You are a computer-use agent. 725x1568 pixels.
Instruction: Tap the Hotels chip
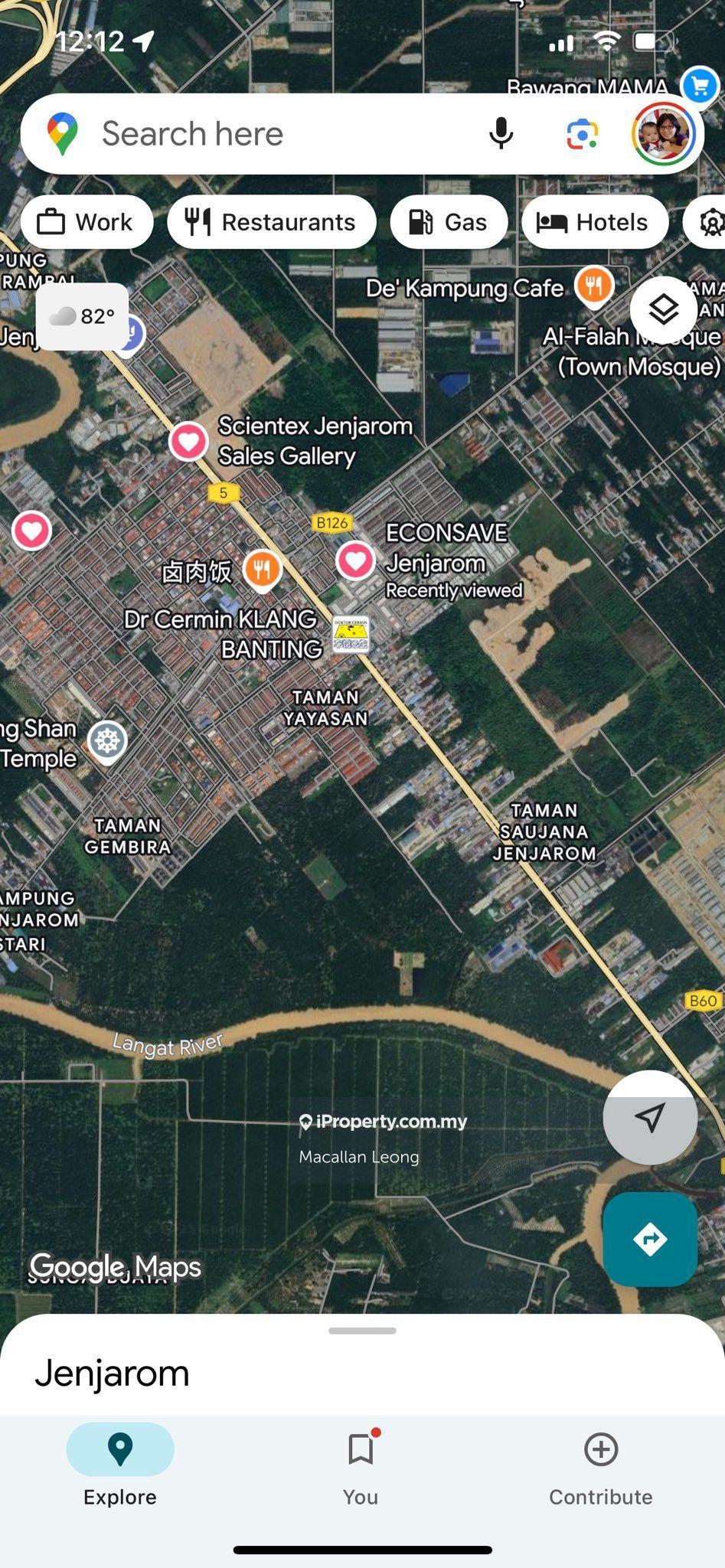pyautogui.click(x=594, y=222)
